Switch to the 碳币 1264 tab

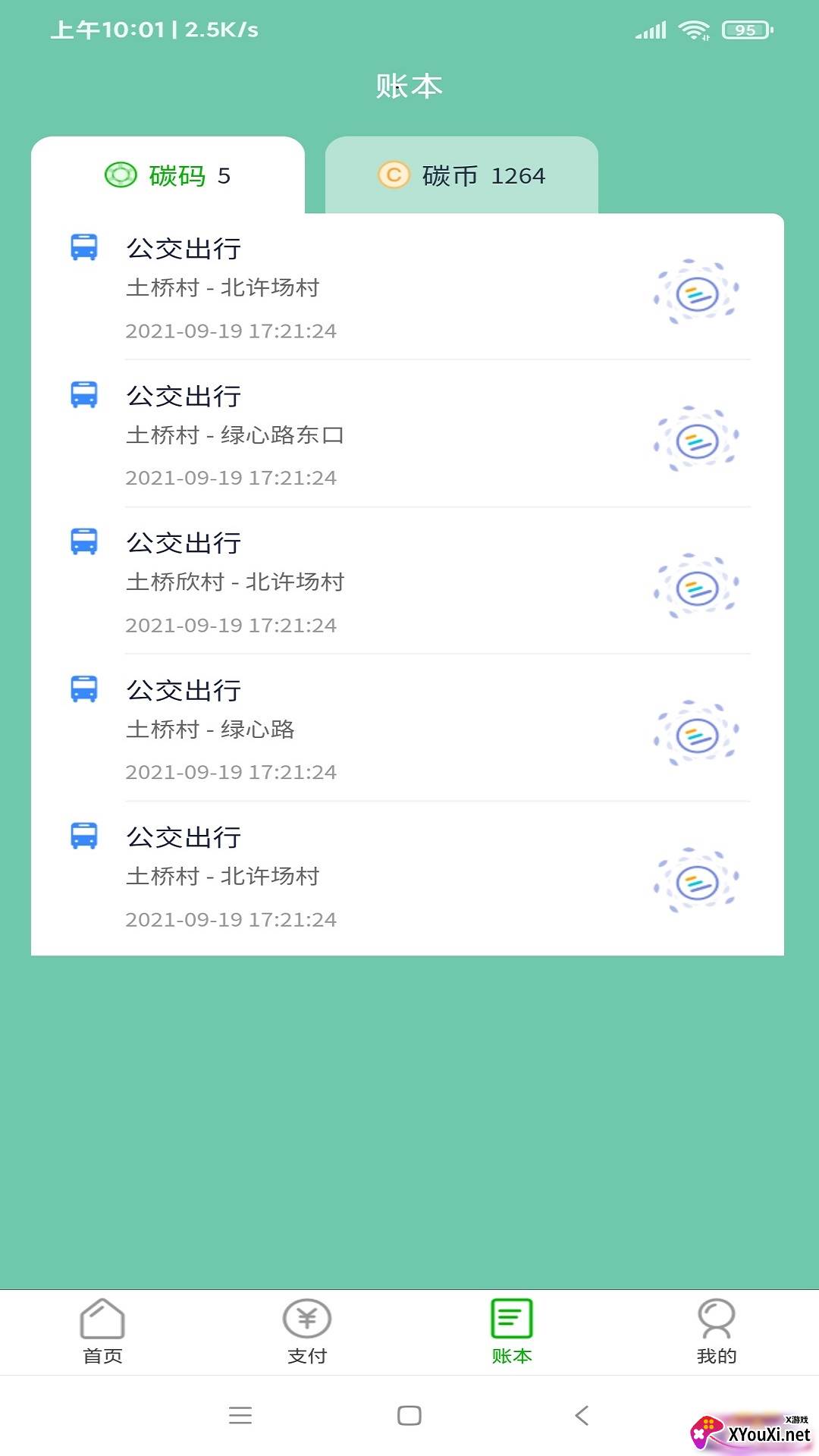(462, 175)
